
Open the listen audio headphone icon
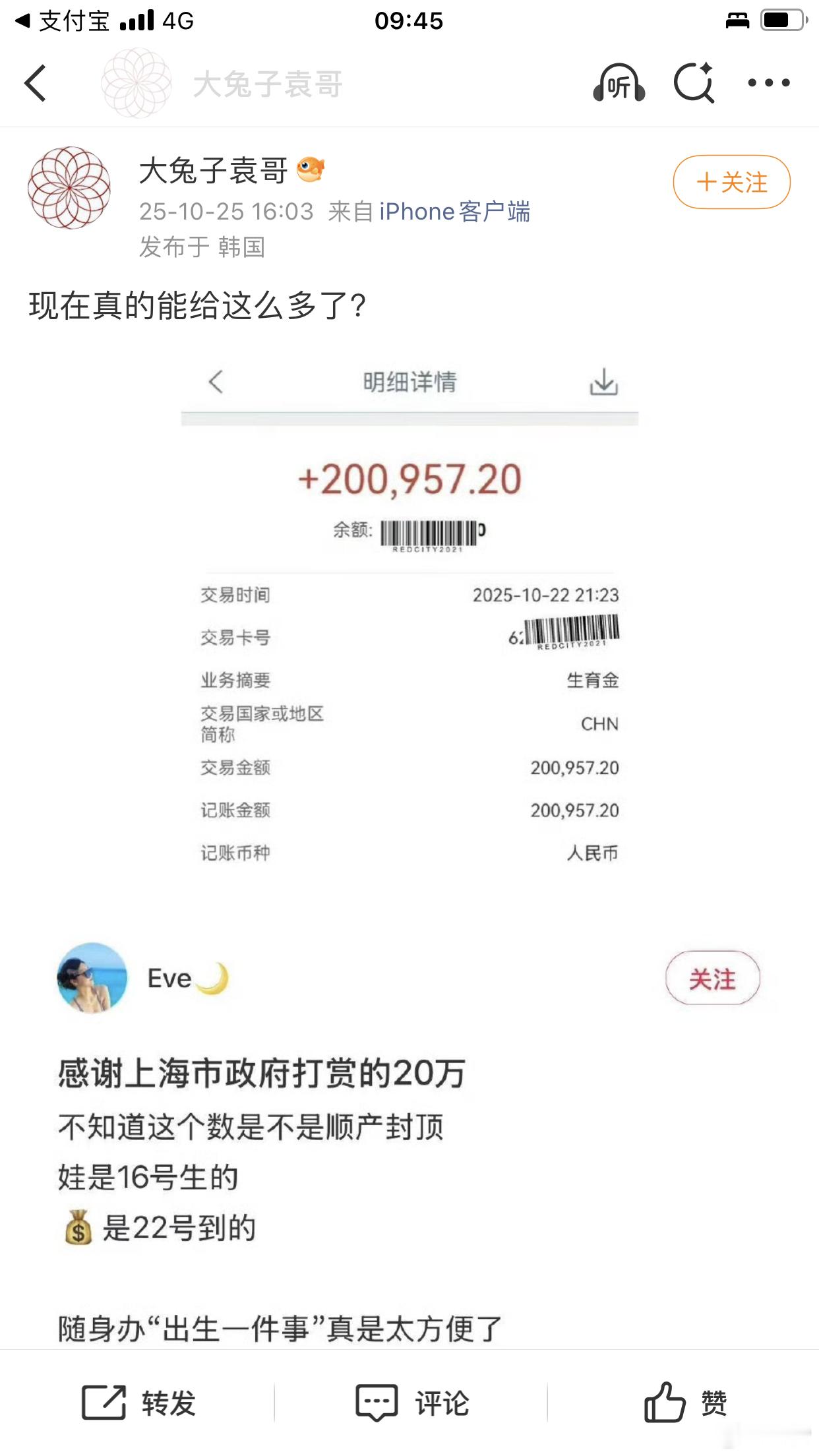[619, 83]
